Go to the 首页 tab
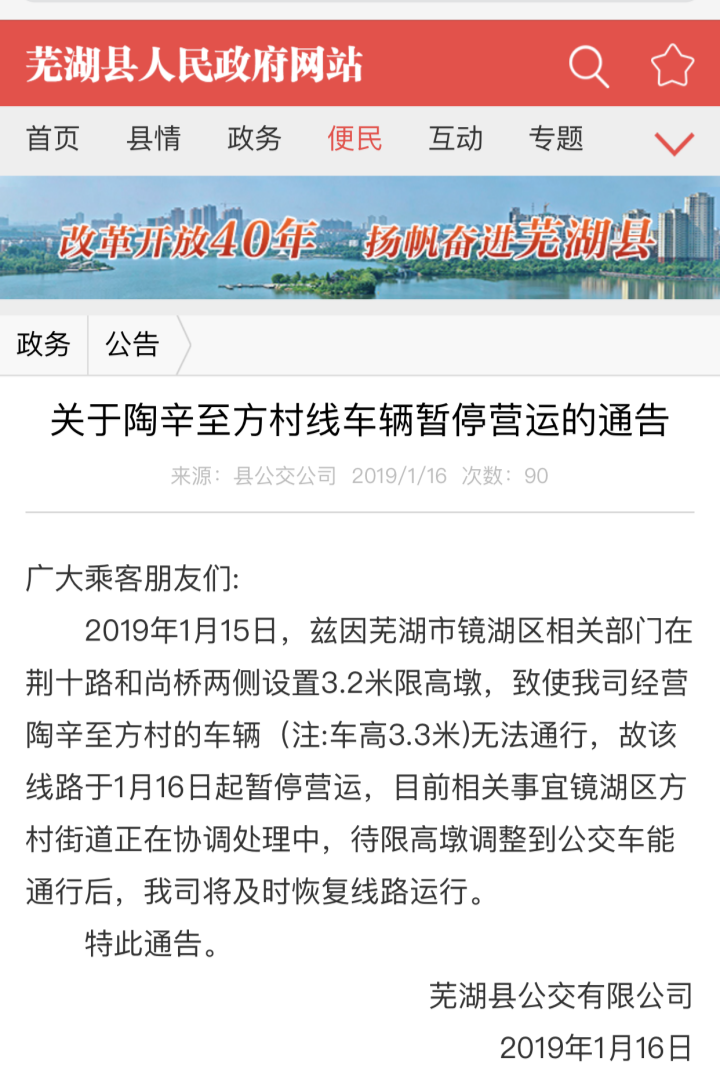720x1090 pixels. [53, 139]
